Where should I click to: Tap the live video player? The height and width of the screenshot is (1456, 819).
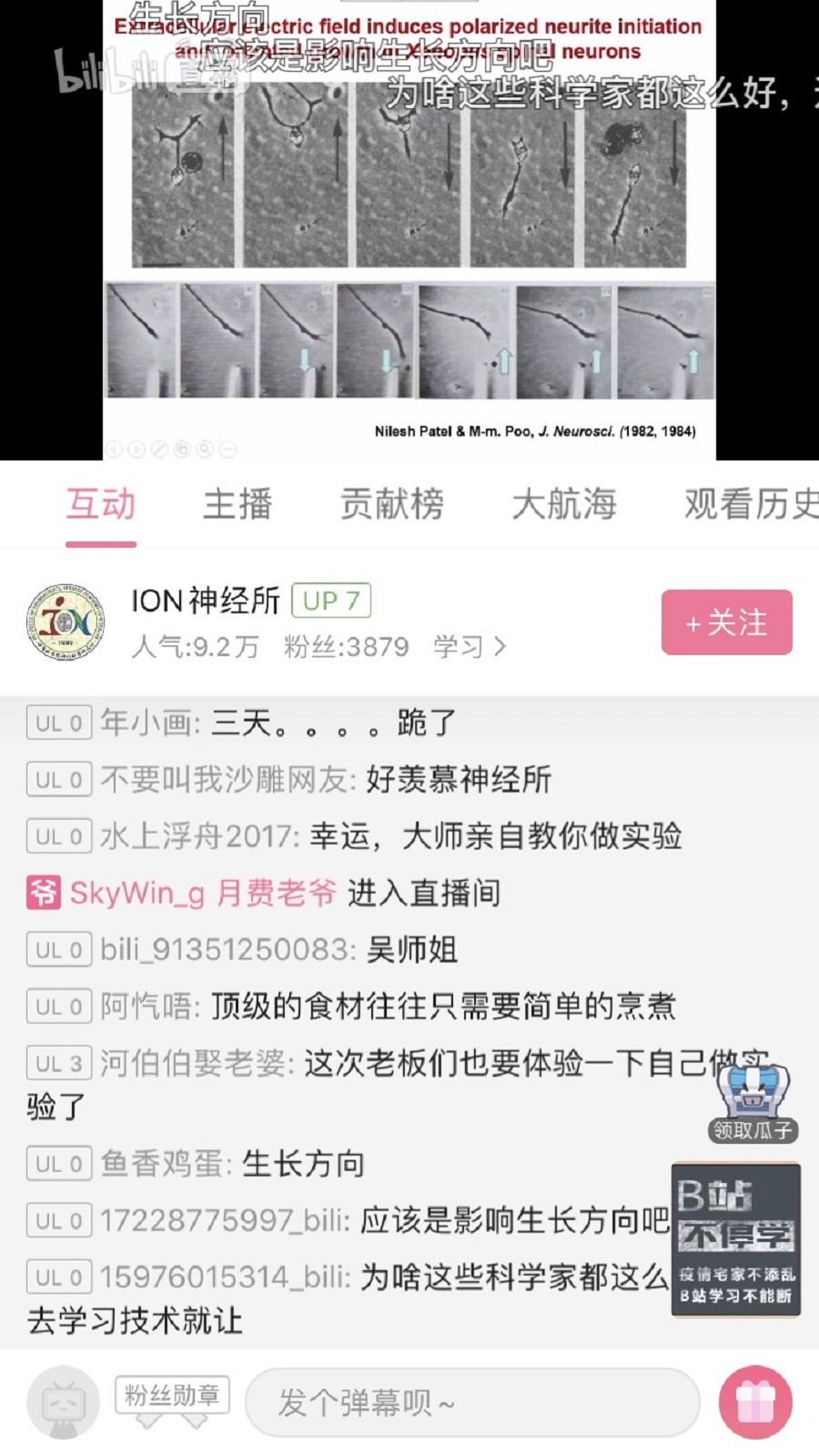click(409, 227)
